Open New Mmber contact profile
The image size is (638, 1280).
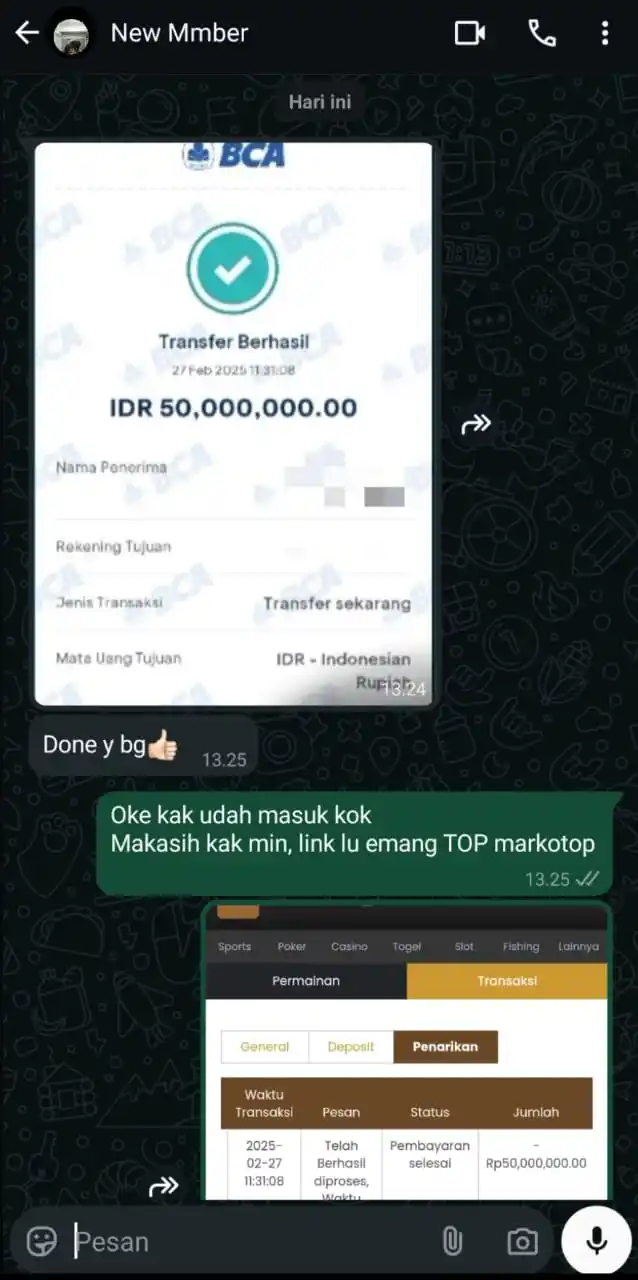tap(180, 33)
